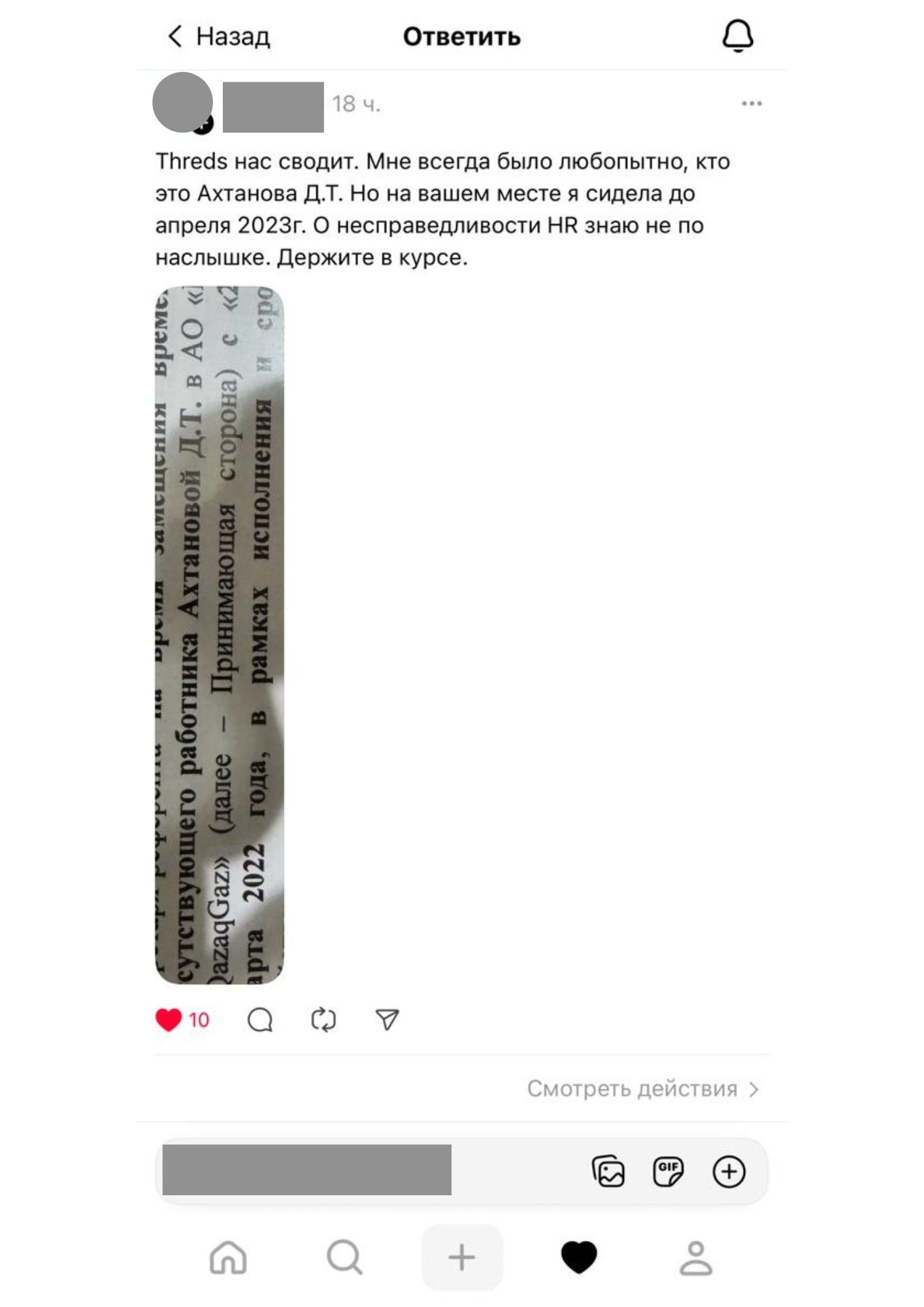Switch to the Search tab

[x=344, y=1257]
